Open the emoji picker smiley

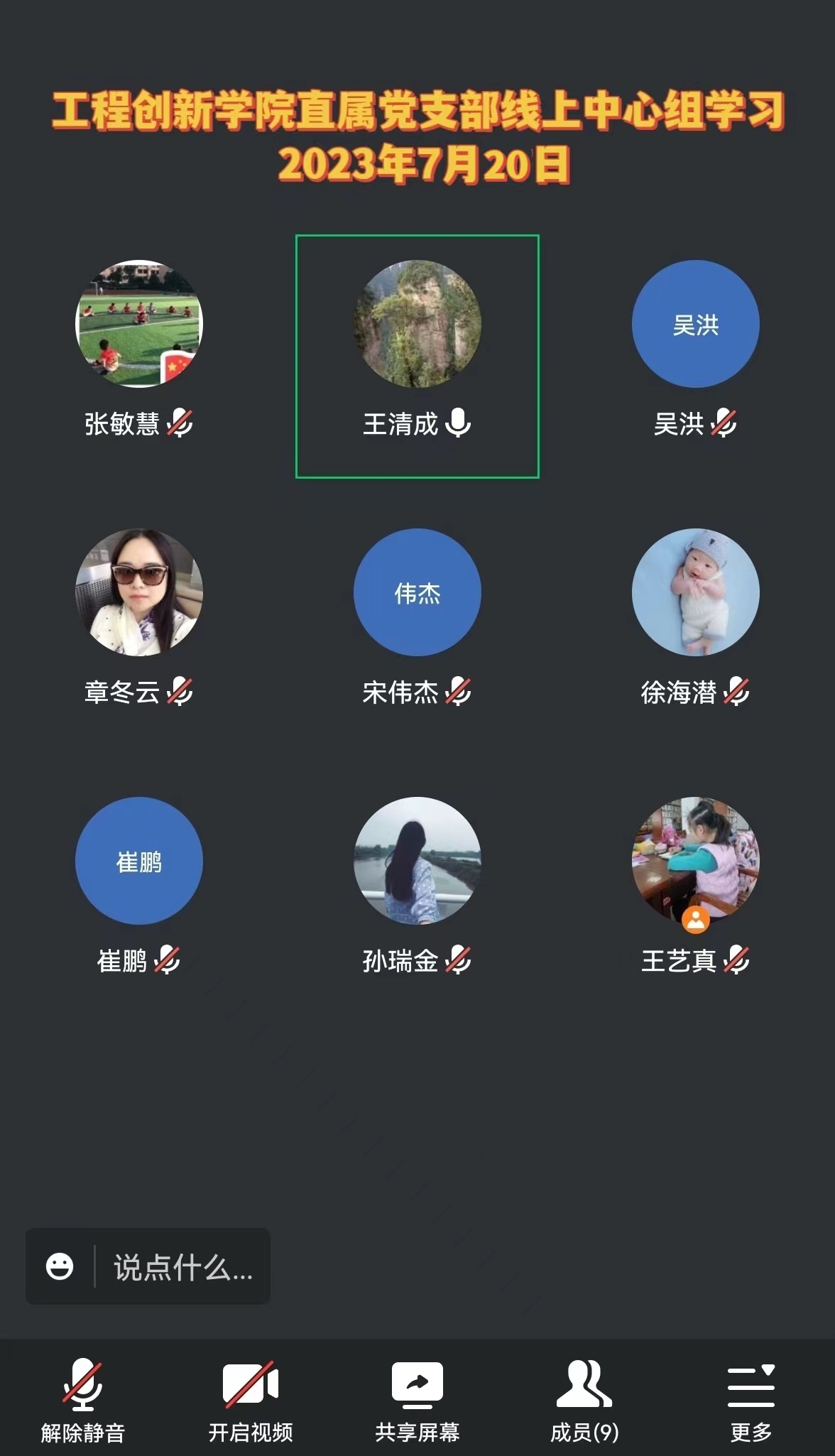click(60, 1266)
